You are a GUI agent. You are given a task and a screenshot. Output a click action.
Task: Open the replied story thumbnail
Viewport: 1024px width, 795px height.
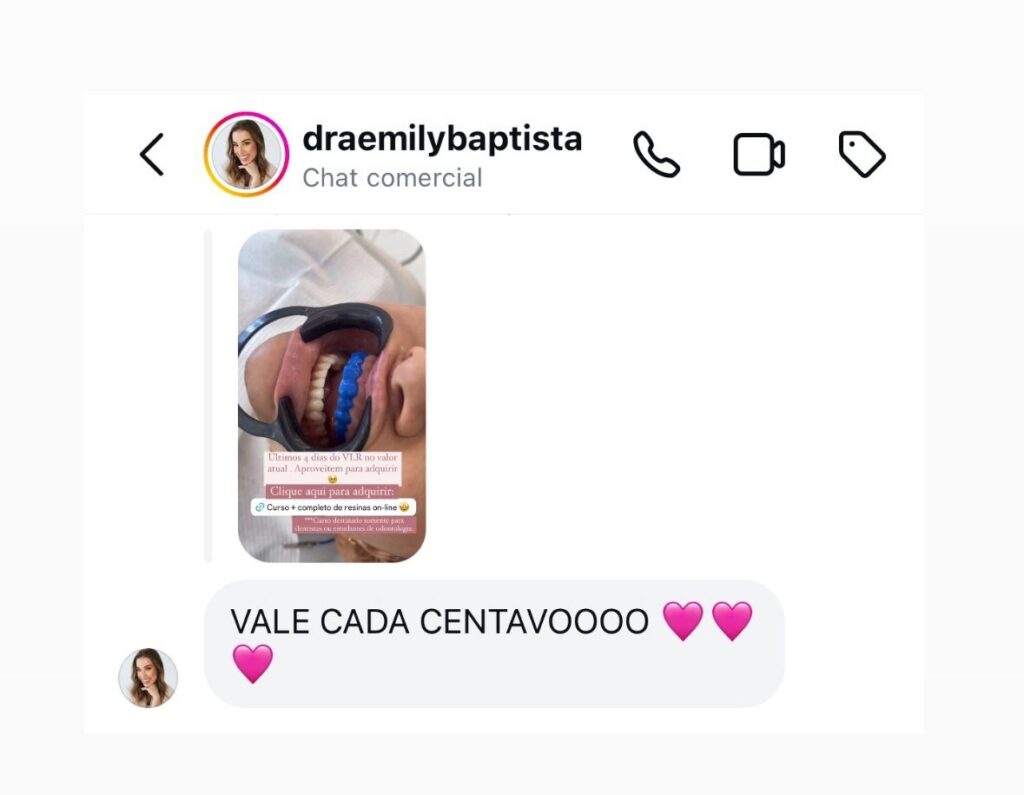pyautogui.click(x=332, y=396)
